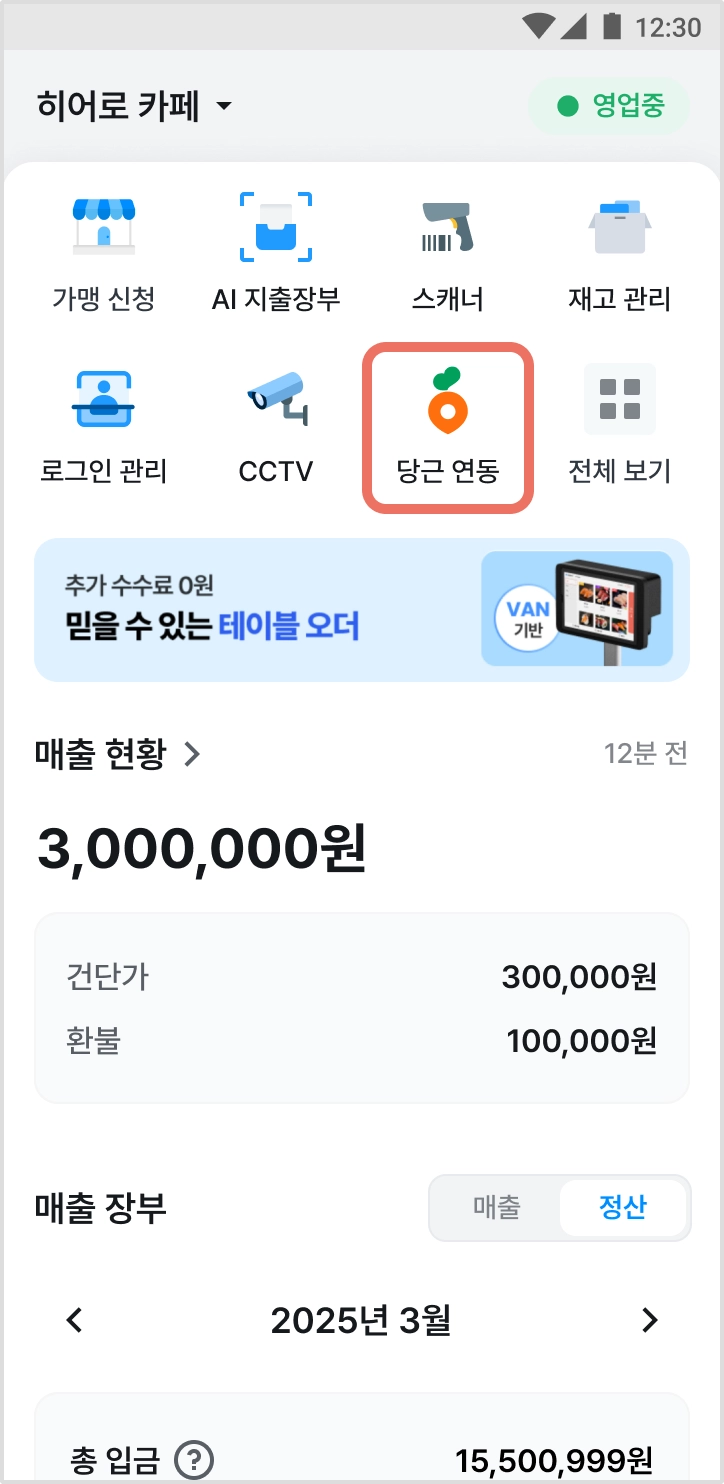The image size is (724, 1484).
Task: Go to the previous month
Action: [74, 1320]
